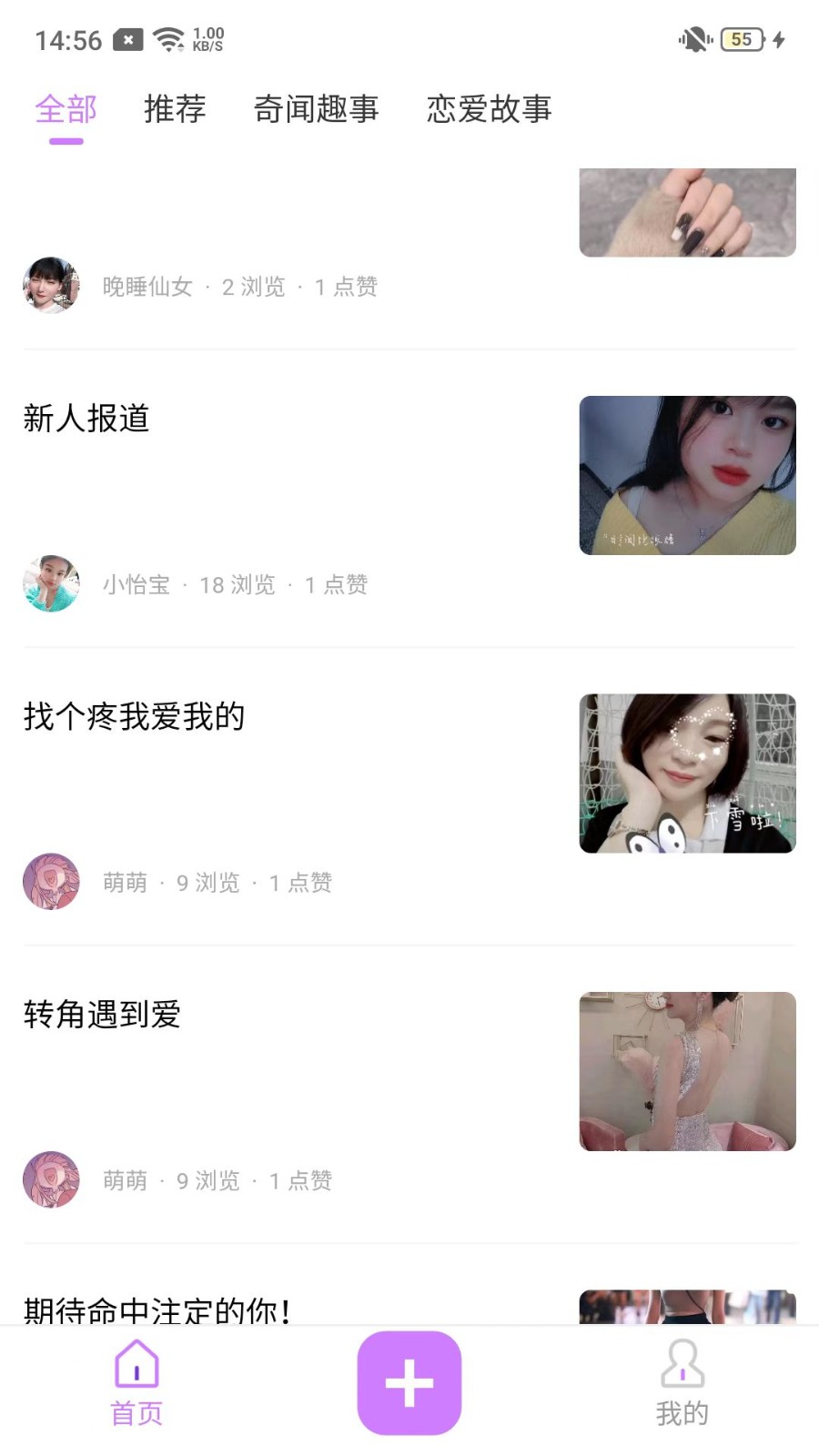Tap 萌萌's avatar under 转角遇到爱
This screenshot has width=819, height=1456.
[51, 1179]
